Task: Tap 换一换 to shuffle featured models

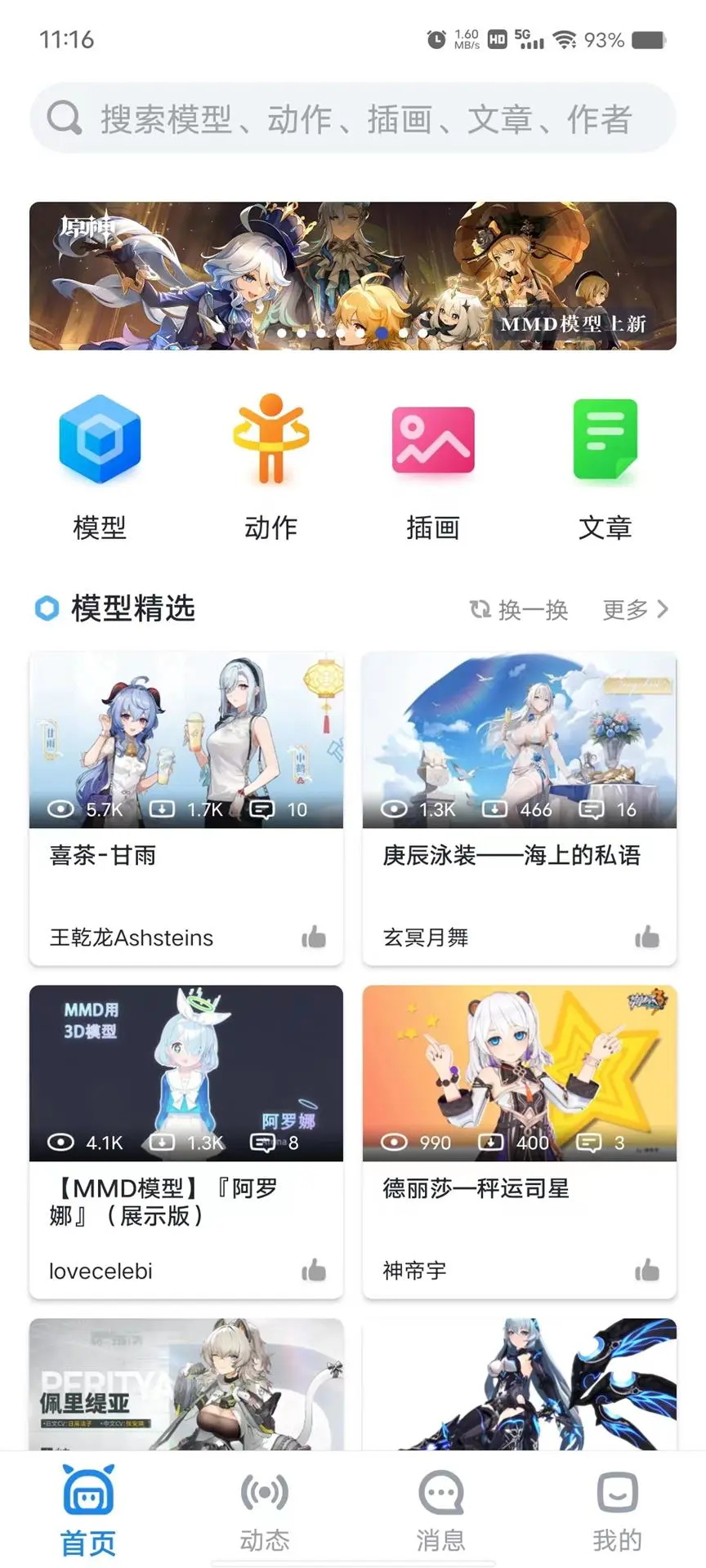Action: coord(532,609)
